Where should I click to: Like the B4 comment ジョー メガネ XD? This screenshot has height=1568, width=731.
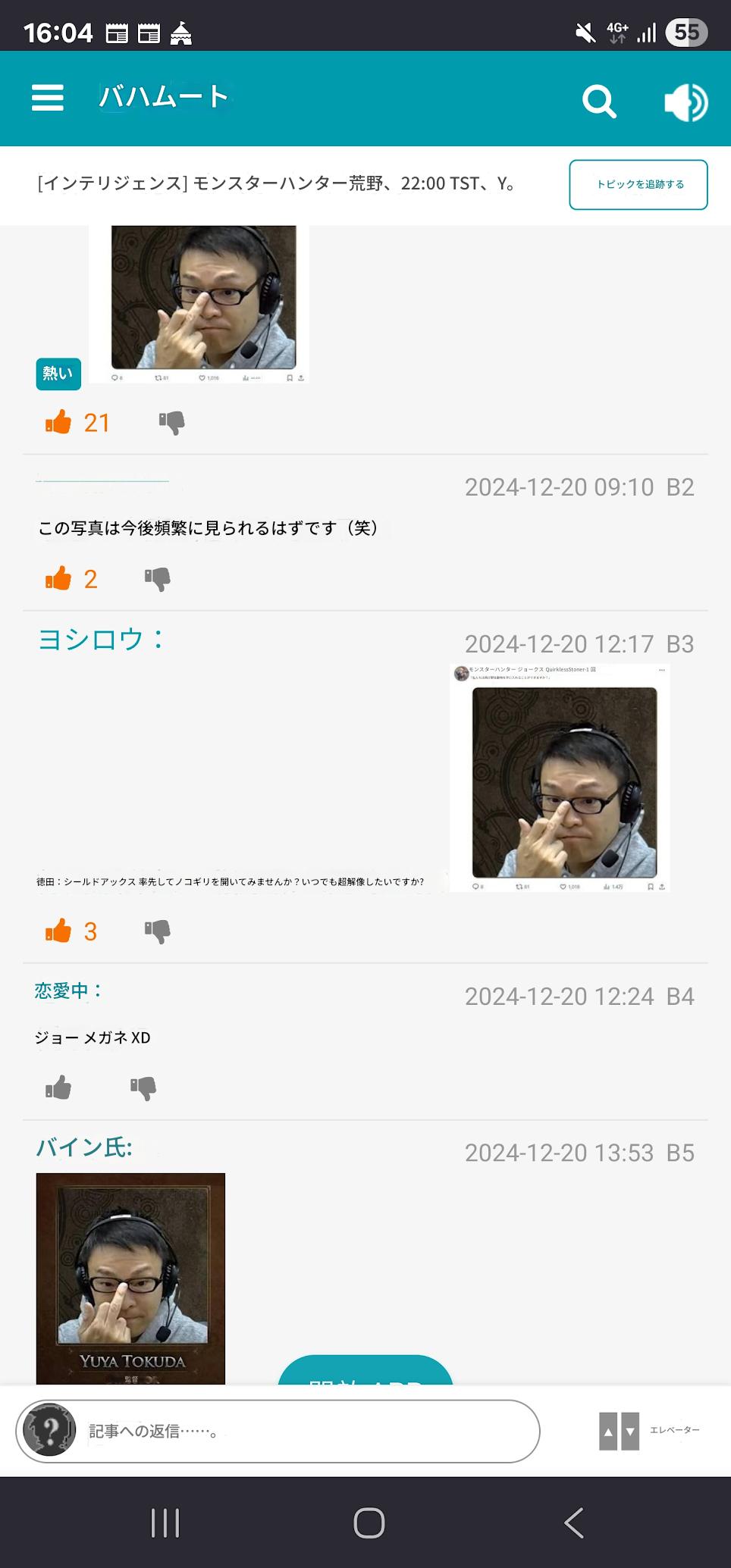[x=58, y=1088]
